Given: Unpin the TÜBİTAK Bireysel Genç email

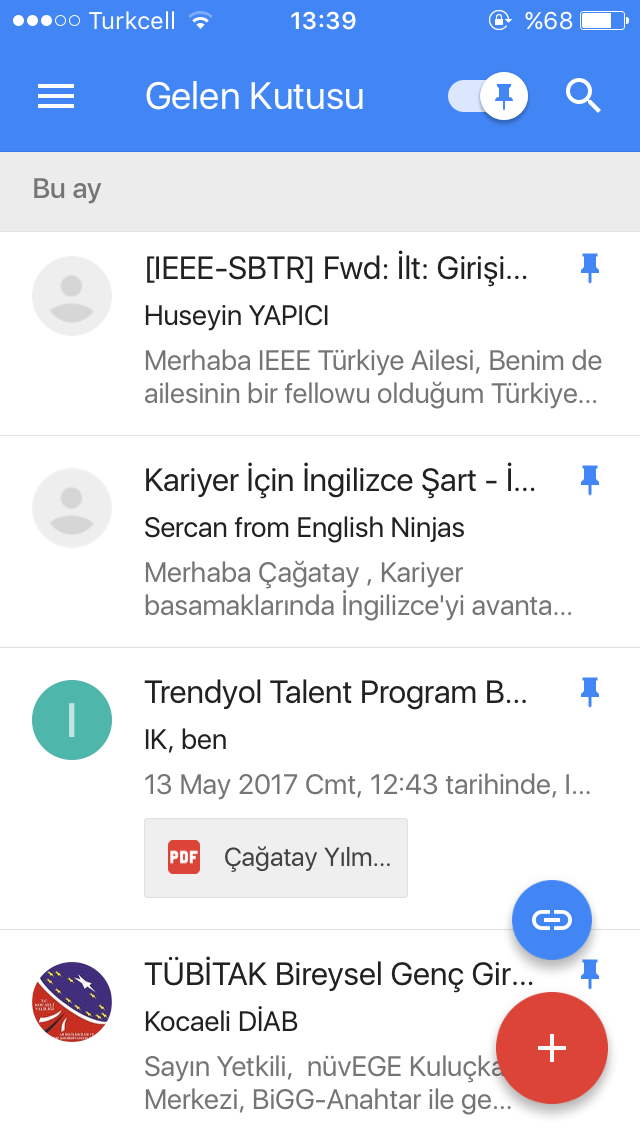Looking at the screenshot, I should (590, 974).
